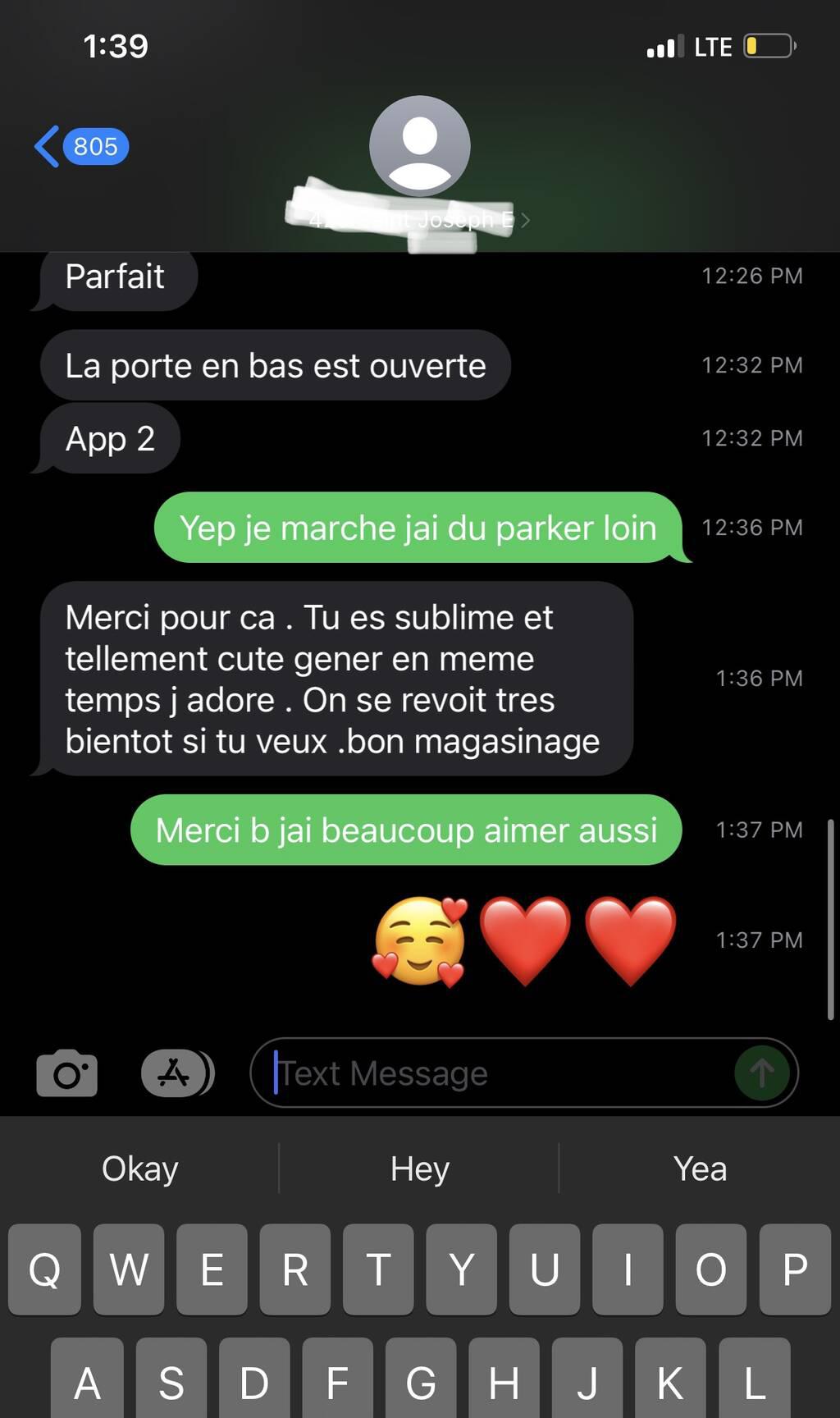Open the camera to attach a photo
The width and height of the screenshot is (840, 1418).
coord(67,1073)
